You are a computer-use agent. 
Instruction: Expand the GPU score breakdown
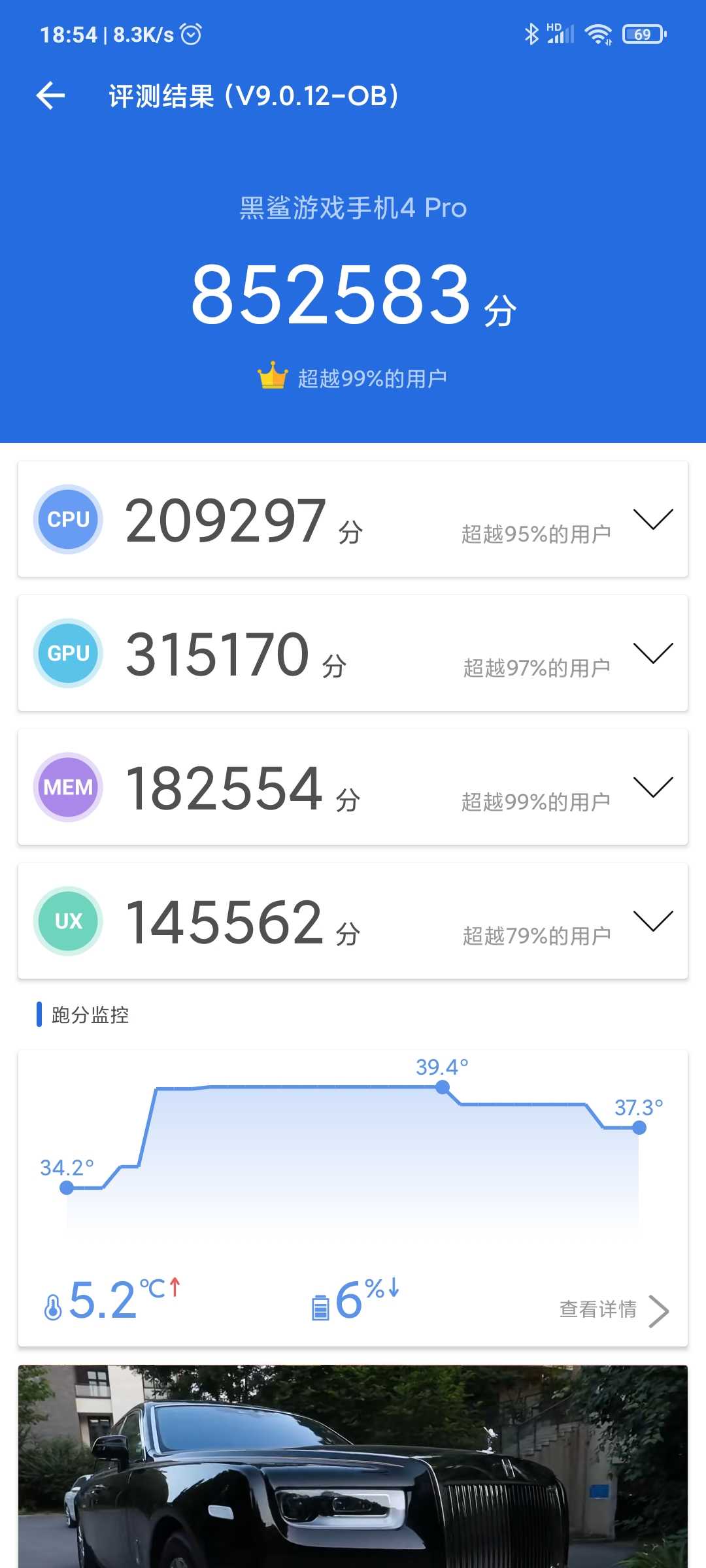point(653,653)
